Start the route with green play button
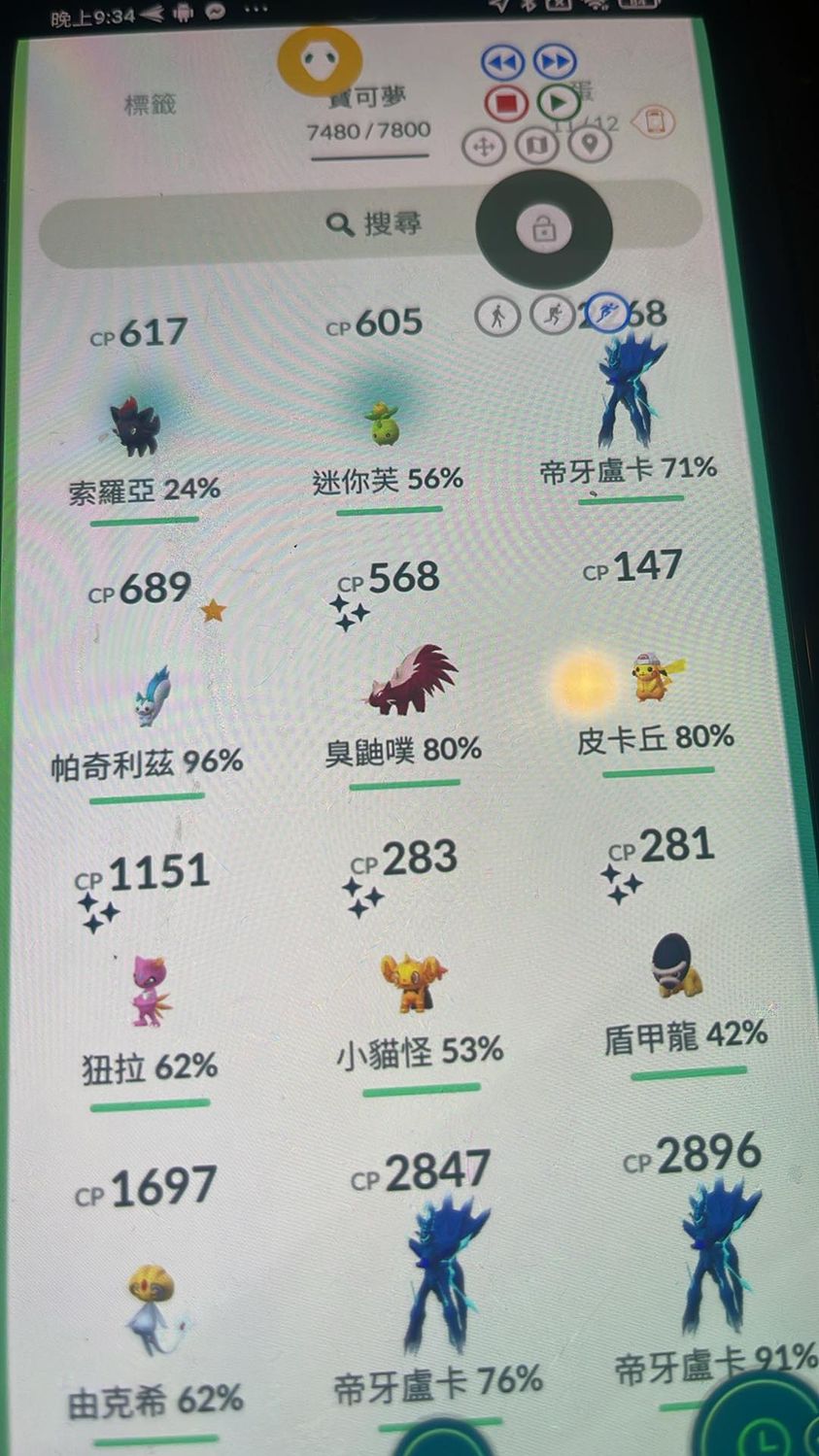 558,102
